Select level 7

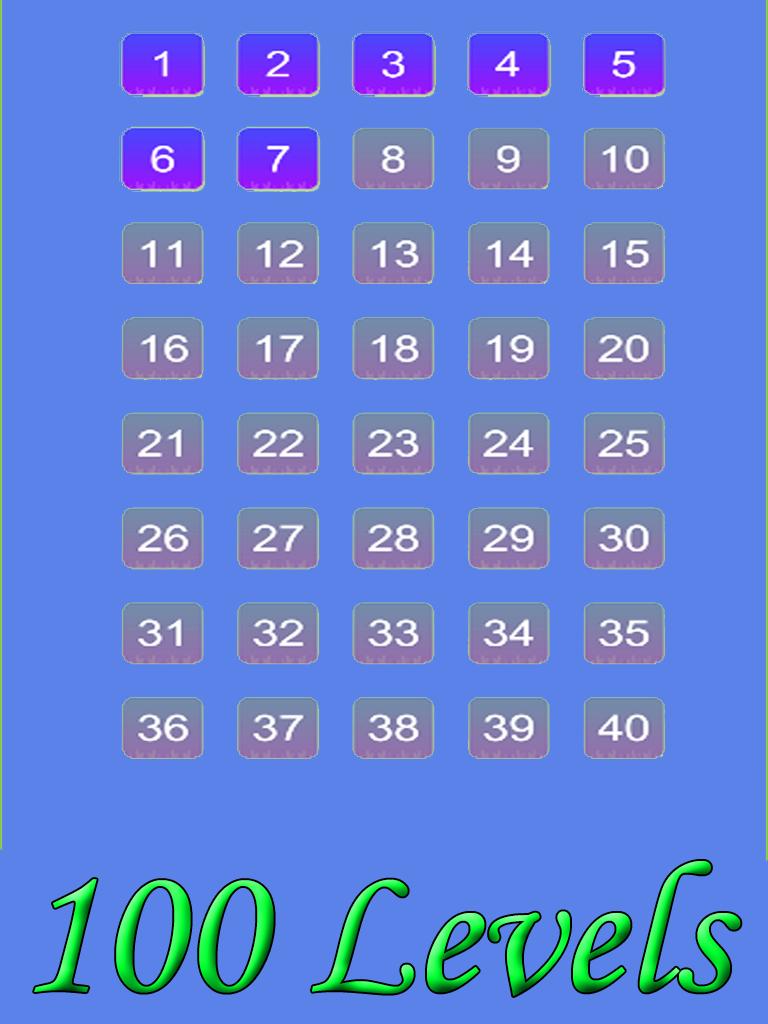pos(278,160)
